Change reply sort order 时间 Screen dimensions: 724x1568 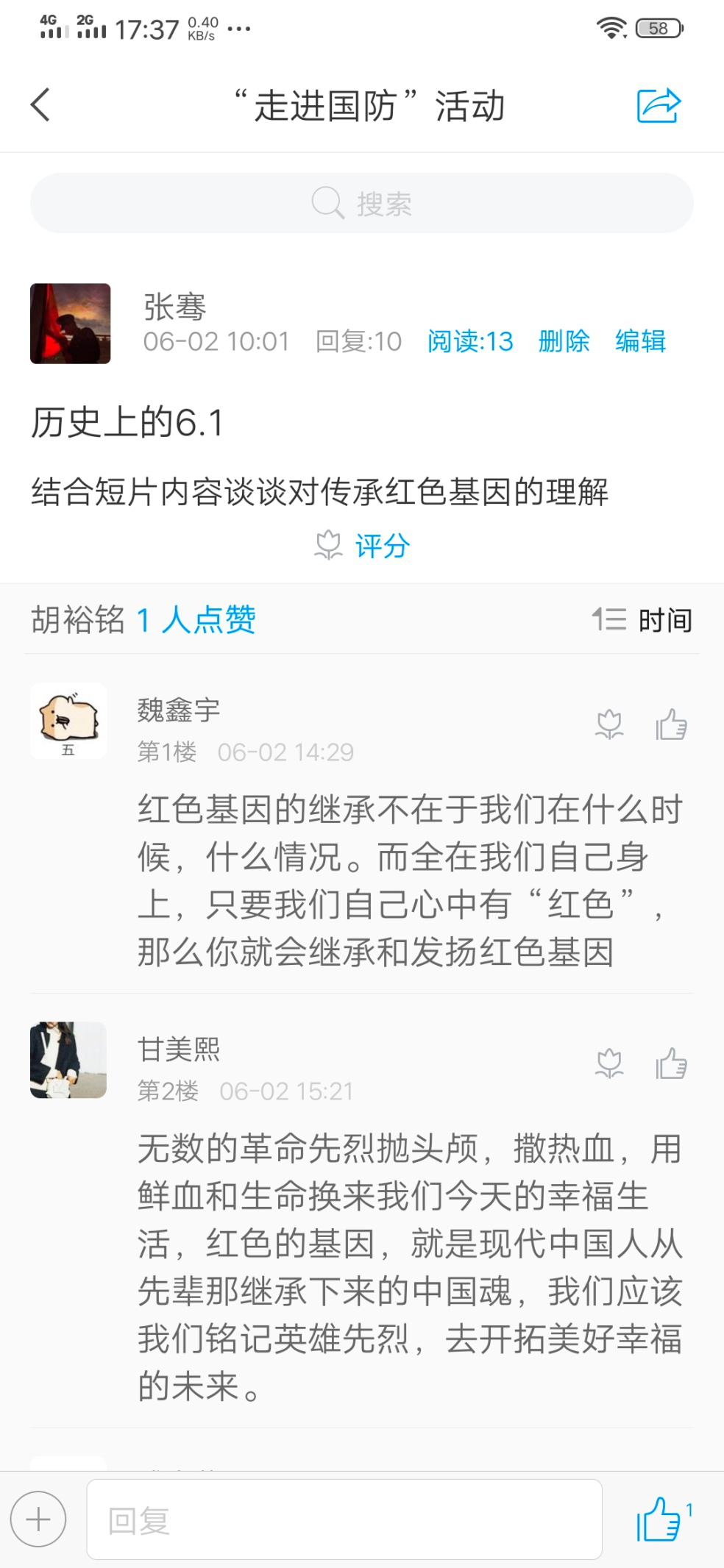[x=643, y=620]
